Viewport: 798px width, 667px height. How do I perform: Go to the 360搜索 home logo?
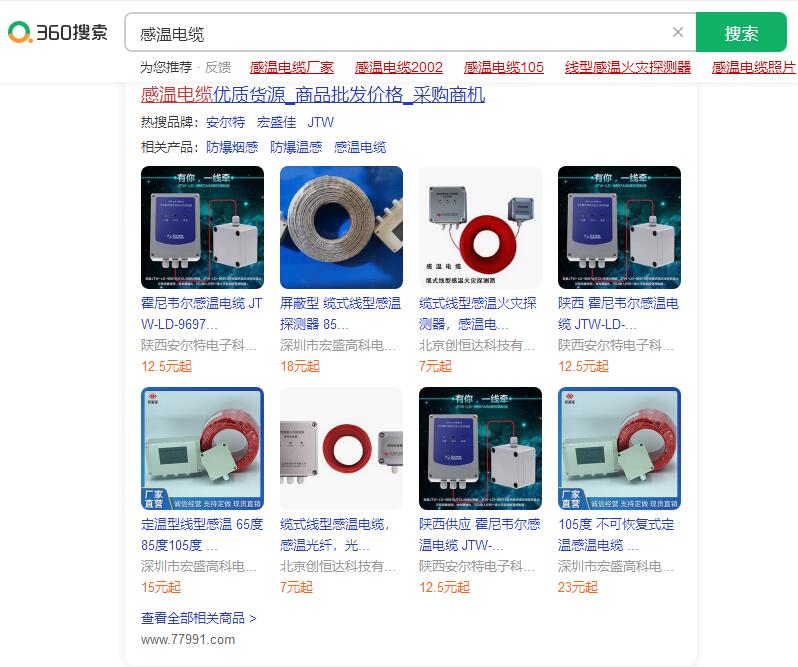tap(58, 33)
